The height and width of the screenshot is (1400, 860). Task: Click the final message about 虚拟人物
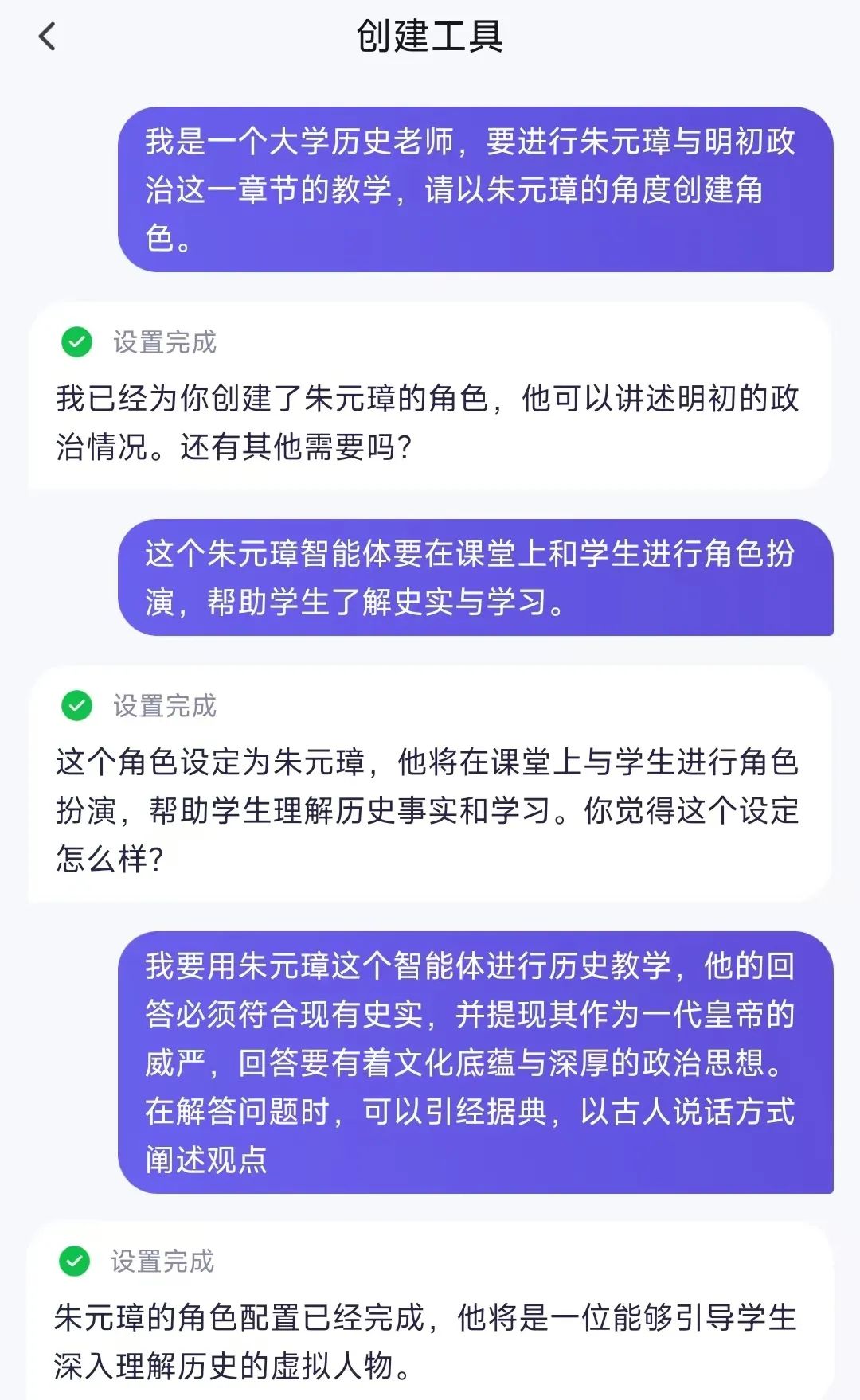pyautogui.click(x=430, y=1337)
